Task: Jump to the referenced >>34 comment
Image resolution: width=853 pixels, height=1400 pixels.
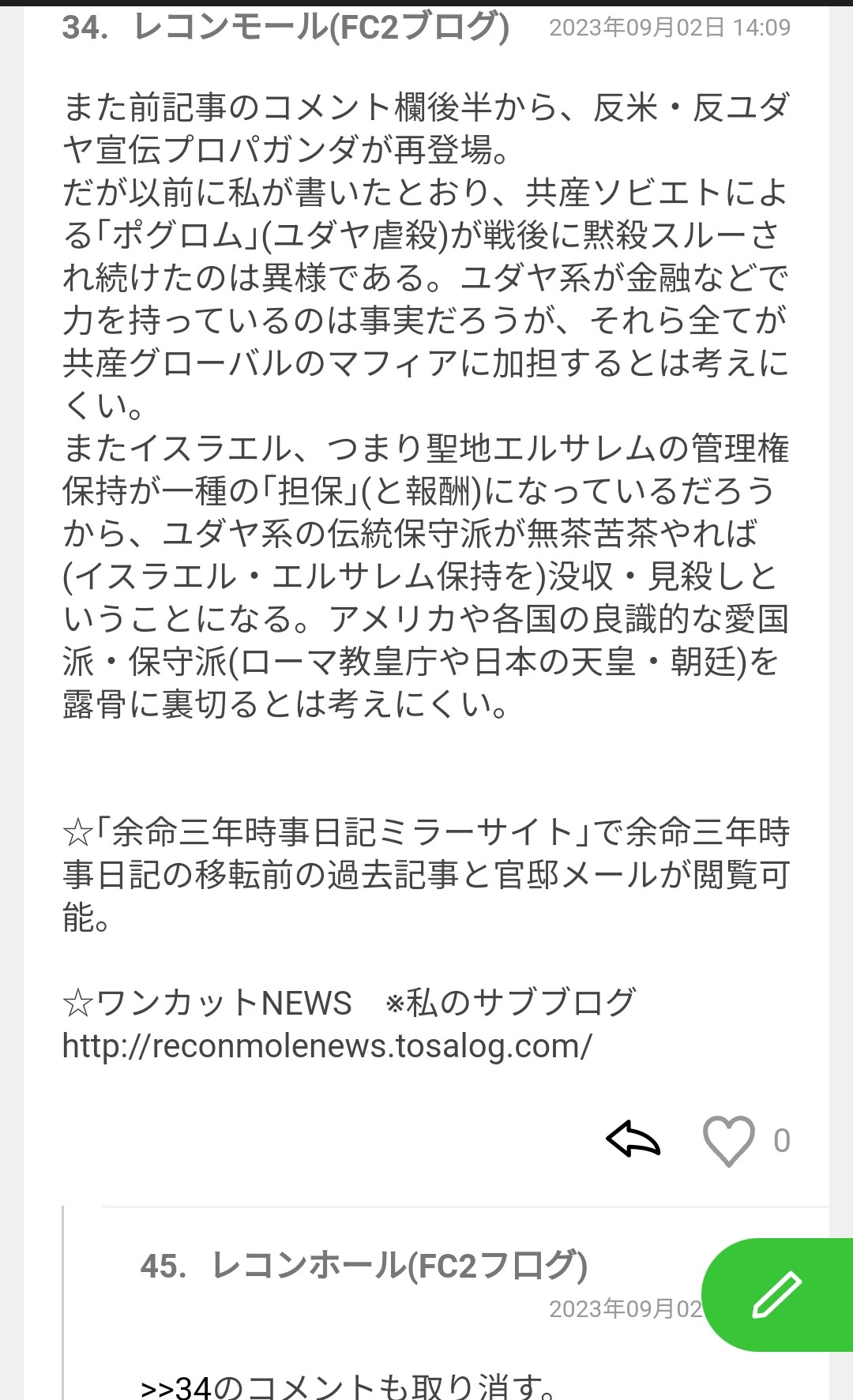Action: (175, 1387)
